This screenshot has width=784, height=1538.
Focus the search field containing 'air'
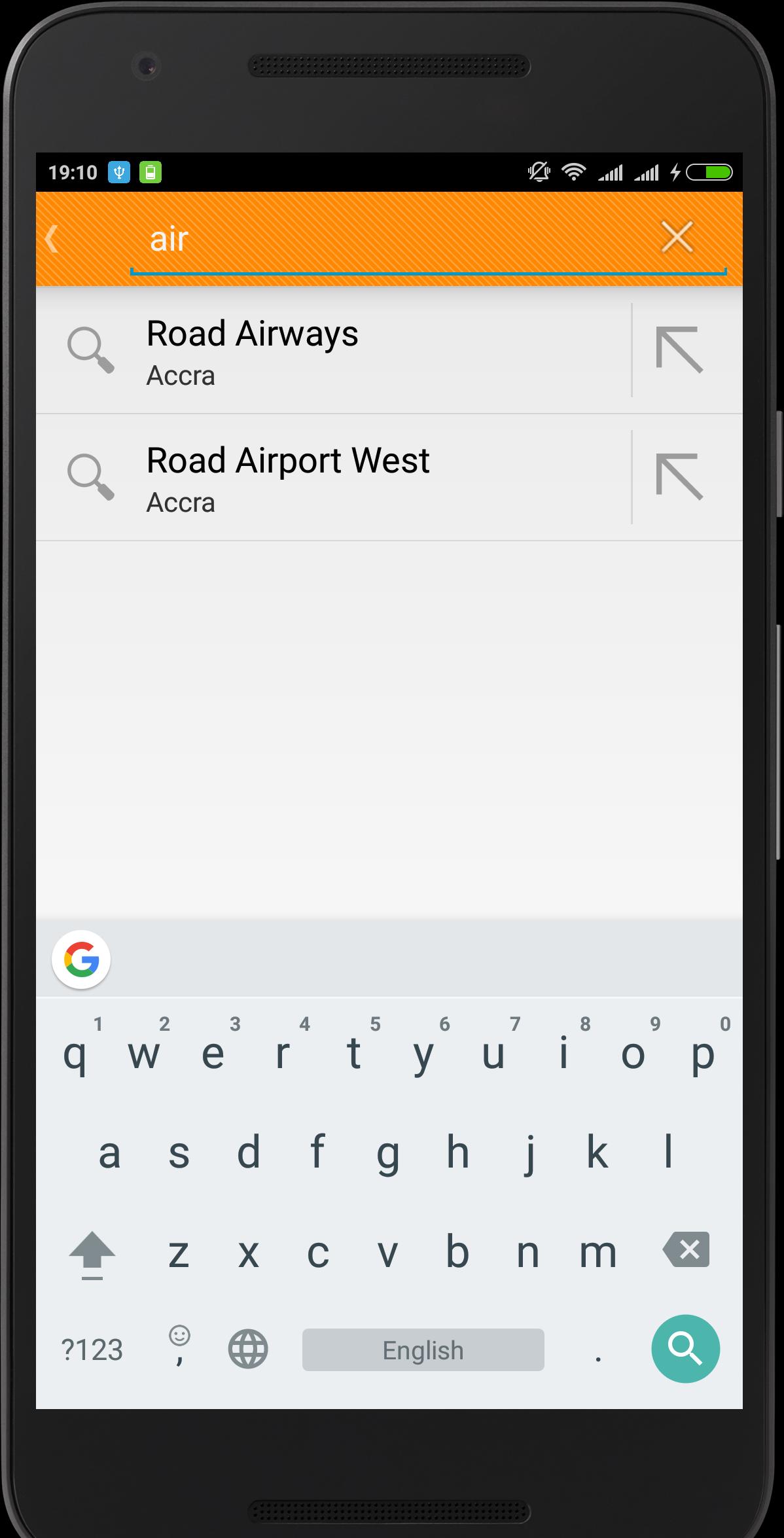[393, 240]
